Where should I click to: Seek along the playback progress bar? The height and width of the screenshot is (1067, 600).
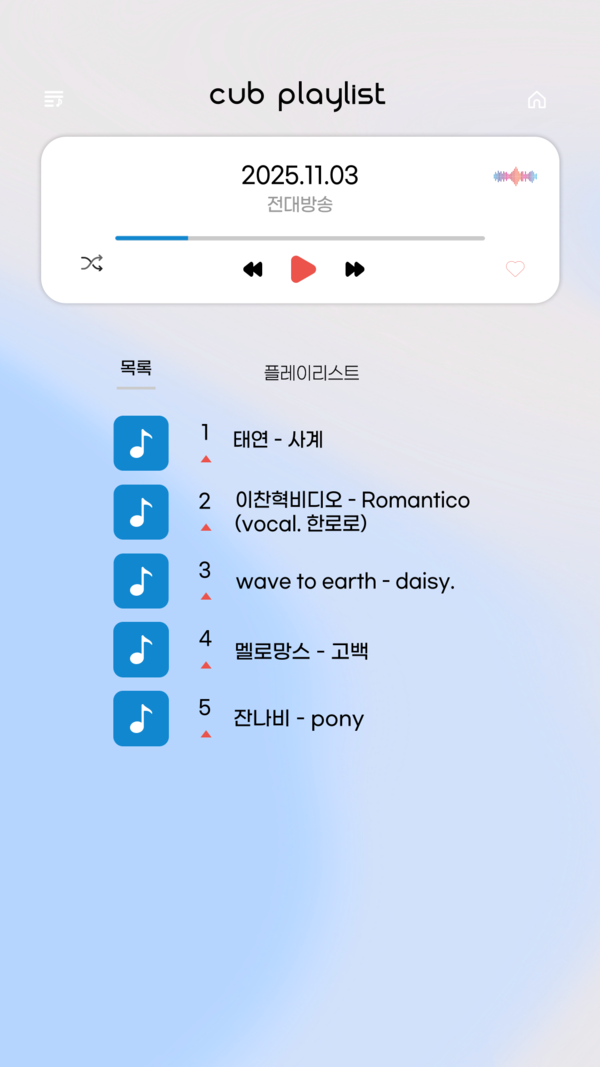(x=300, y=238)
